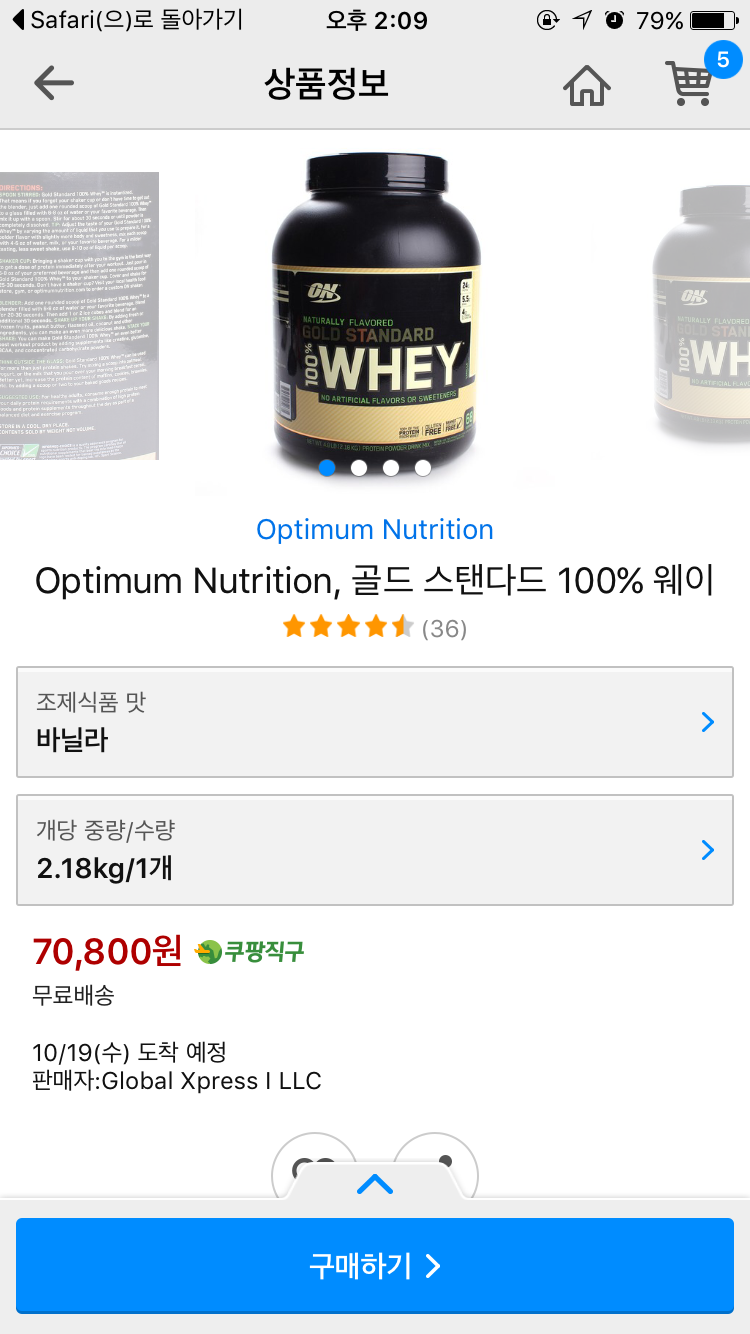Viewport: 750px width, 1334px height.
Task: Open the 개당 중량/수량 option selector
Action: point(375,850)
